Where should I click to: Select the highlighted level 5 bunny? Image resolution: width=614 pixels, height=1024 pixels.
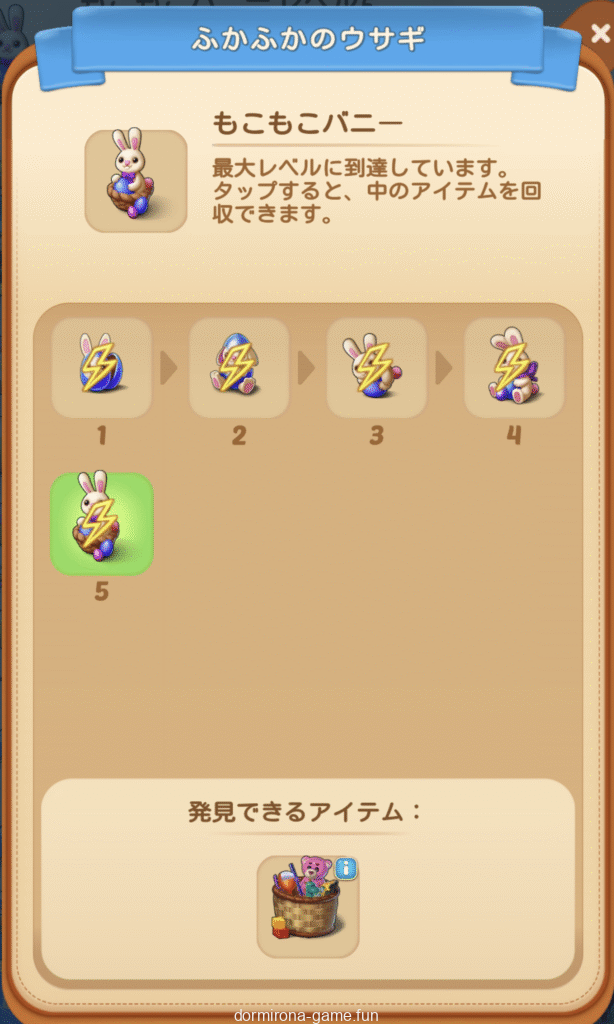[101, 524]
